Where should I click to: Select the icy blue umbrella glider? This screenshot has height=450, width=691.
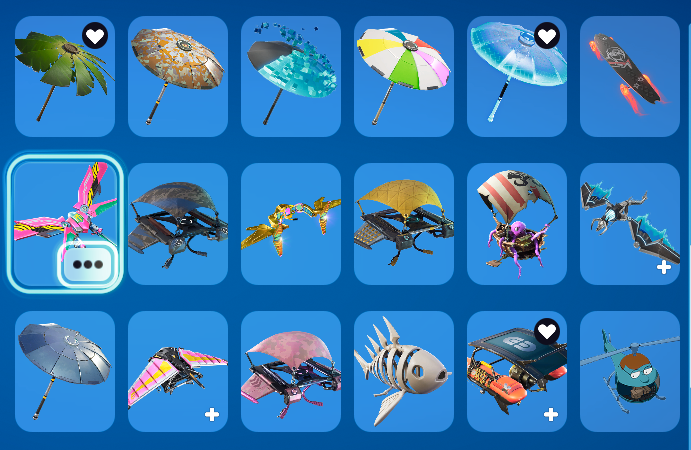pyautogui.click(x=517, y=76)
